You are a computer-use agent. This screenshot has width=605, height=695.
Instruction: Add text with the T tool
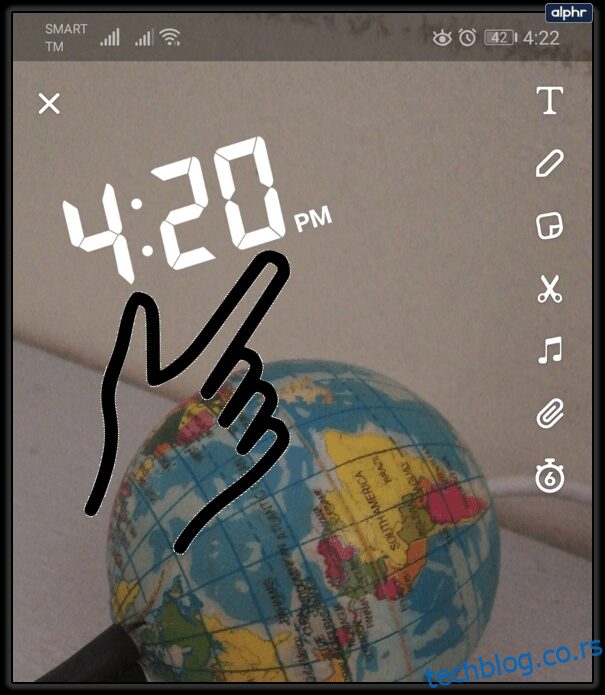[x=549, y=101]
